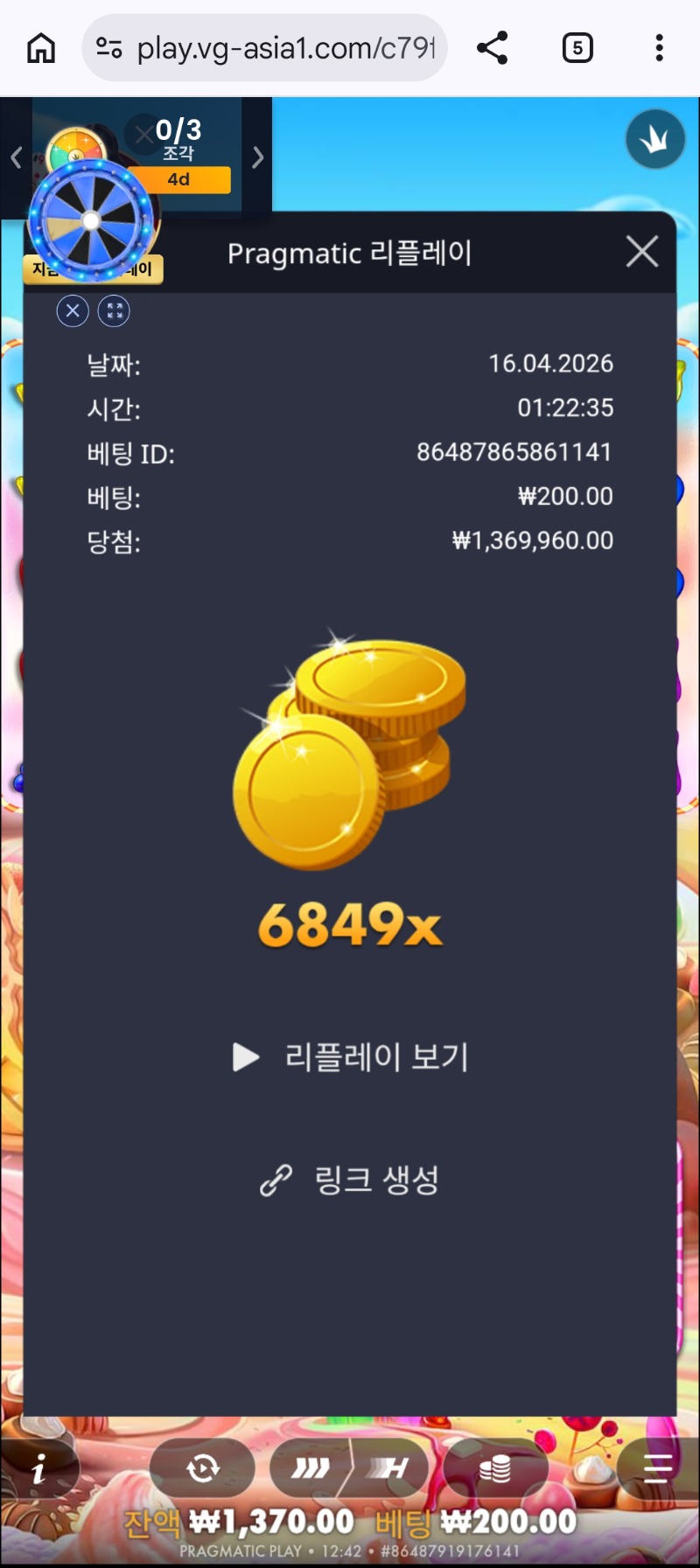The width and height of the screenshot is (700, 1568).
Task: Close the Pragmatic 리플레이 dialog
Action: 642,252
